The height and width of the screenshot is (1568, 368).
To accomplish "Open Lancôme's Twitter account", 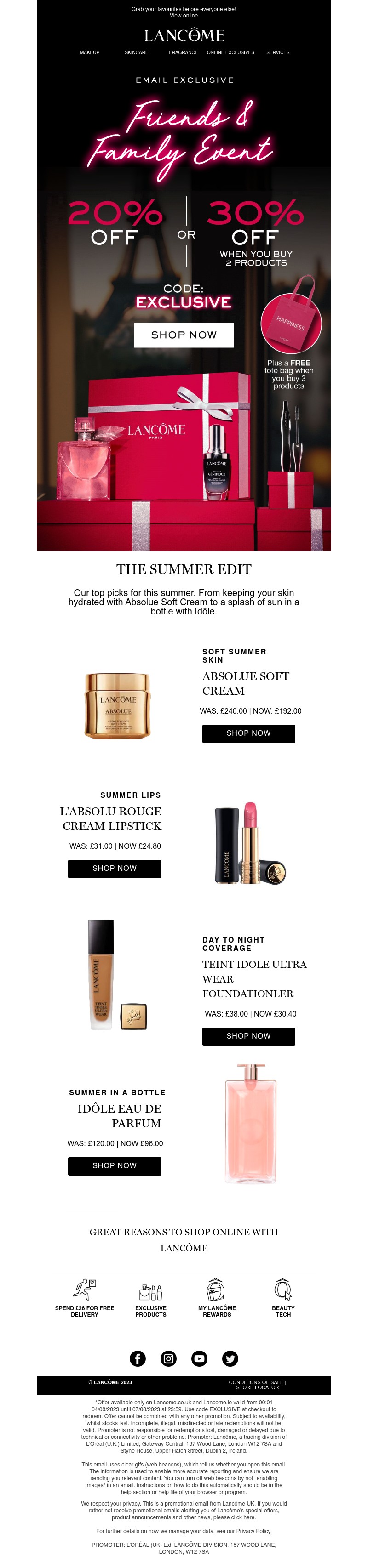I will point(230,1358).
